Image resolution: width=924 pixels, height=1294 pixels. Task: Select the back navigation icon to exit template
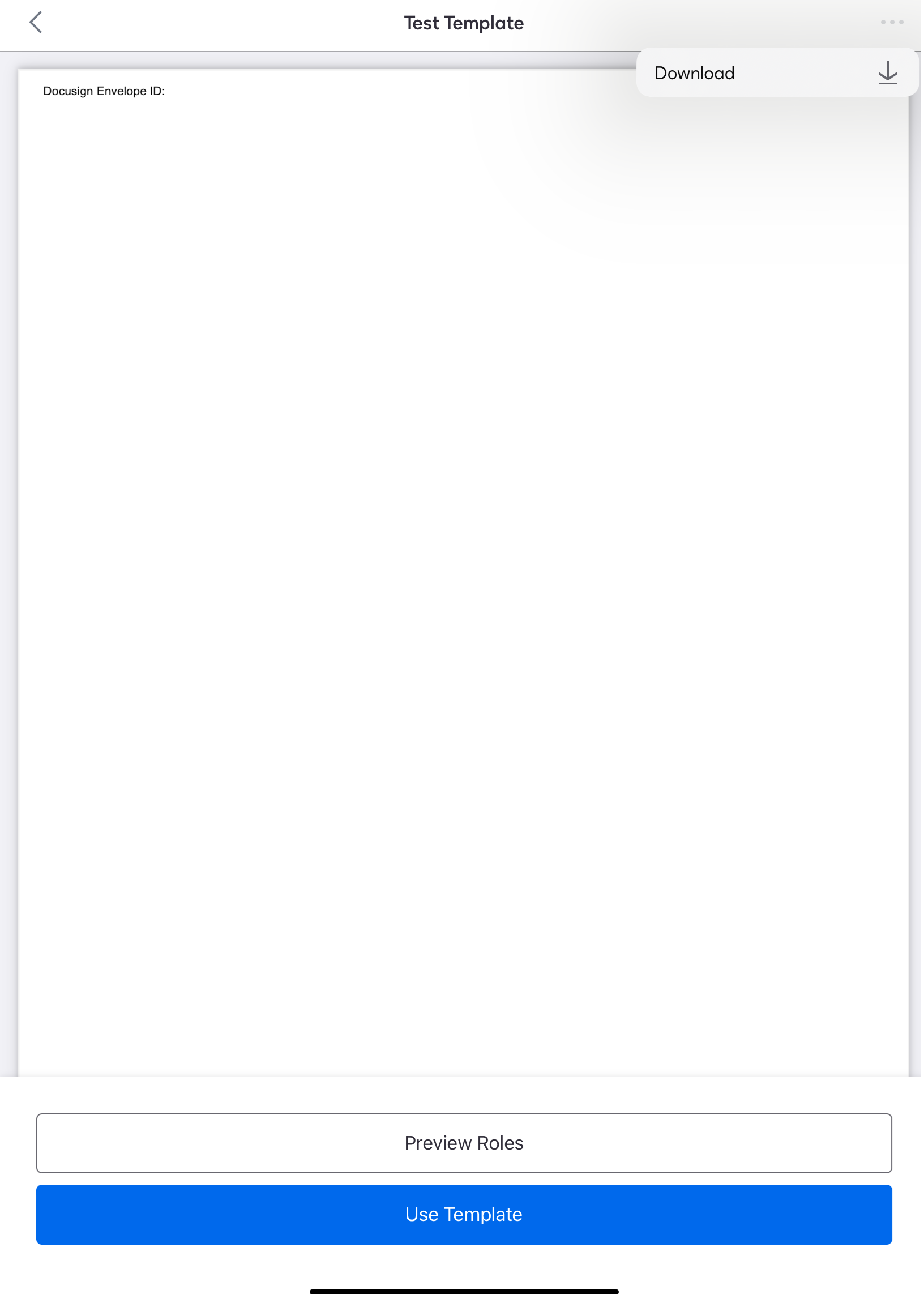36,23
